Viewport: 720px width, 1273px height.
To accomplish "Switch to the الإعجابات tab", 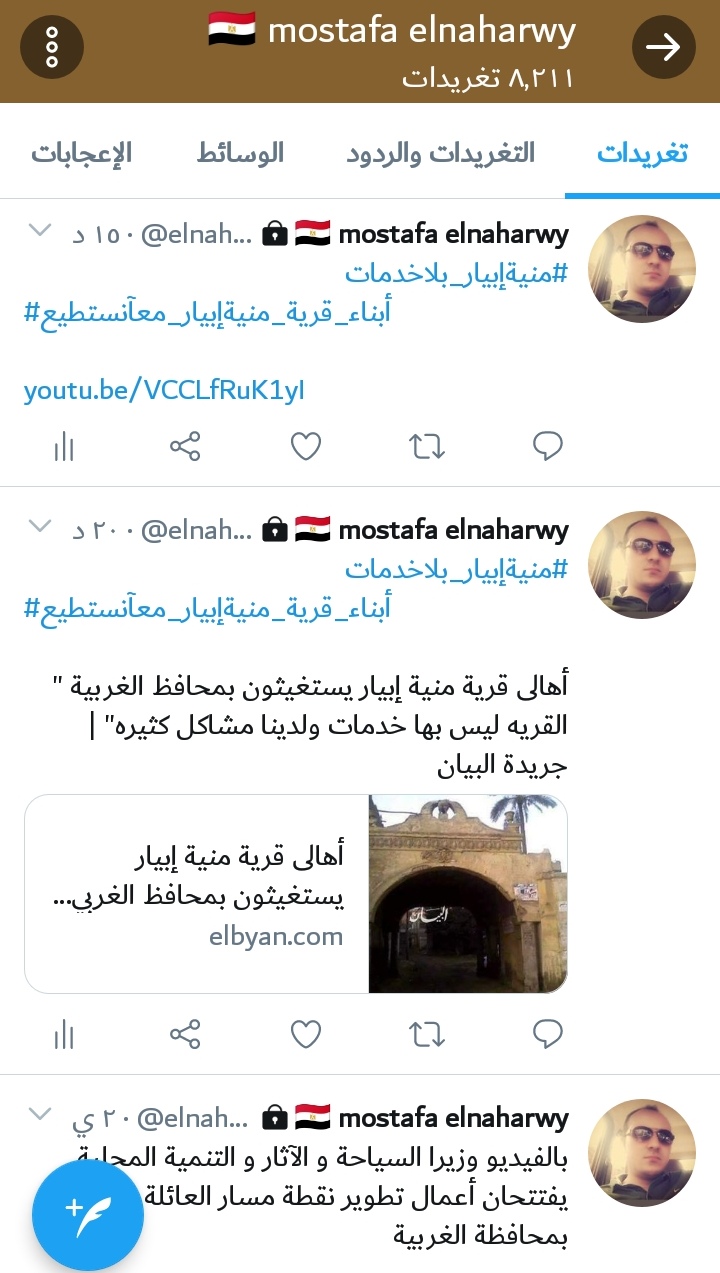I will 81,153.
